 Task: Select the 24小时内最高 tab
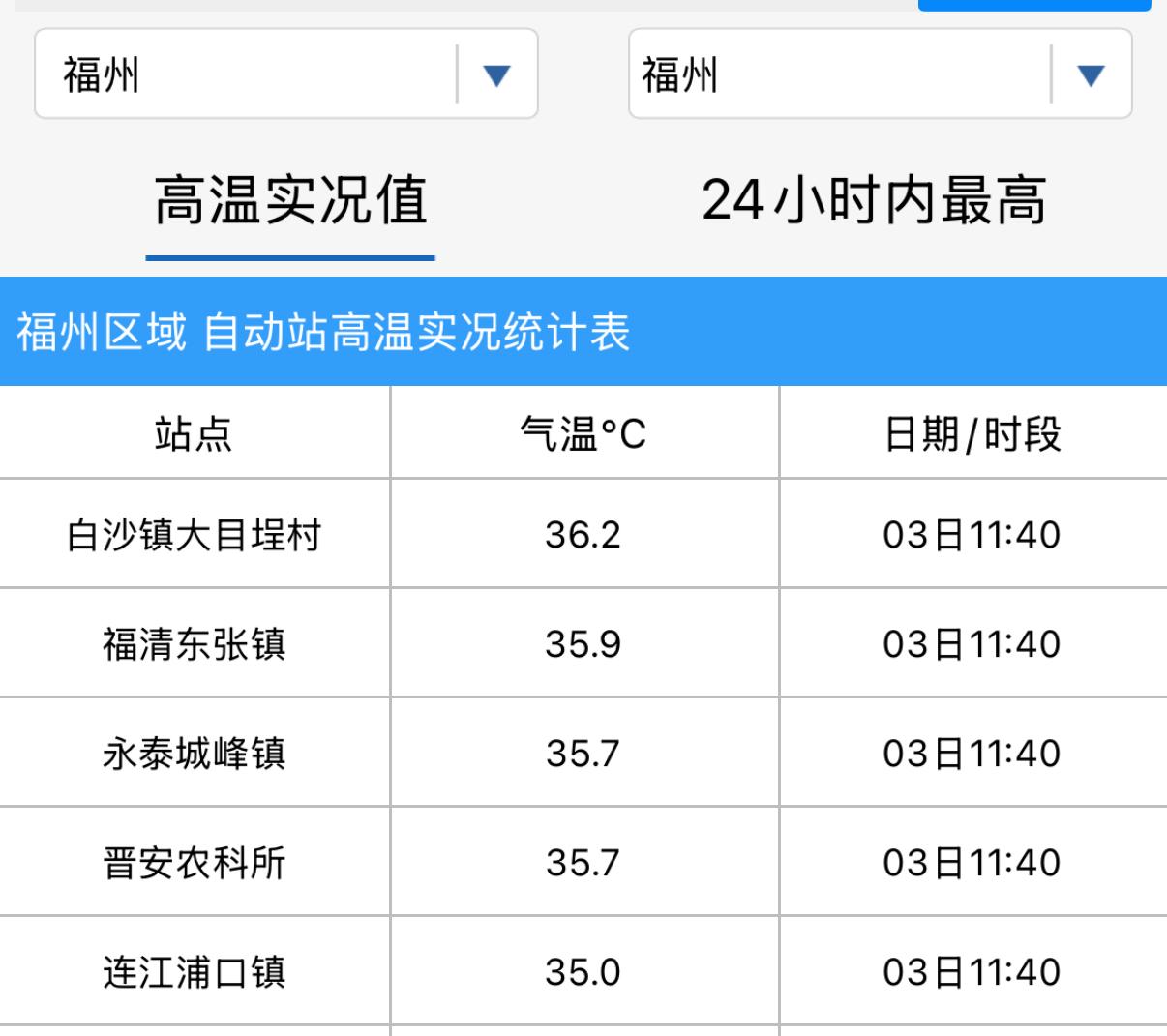(x=874, y=201)
